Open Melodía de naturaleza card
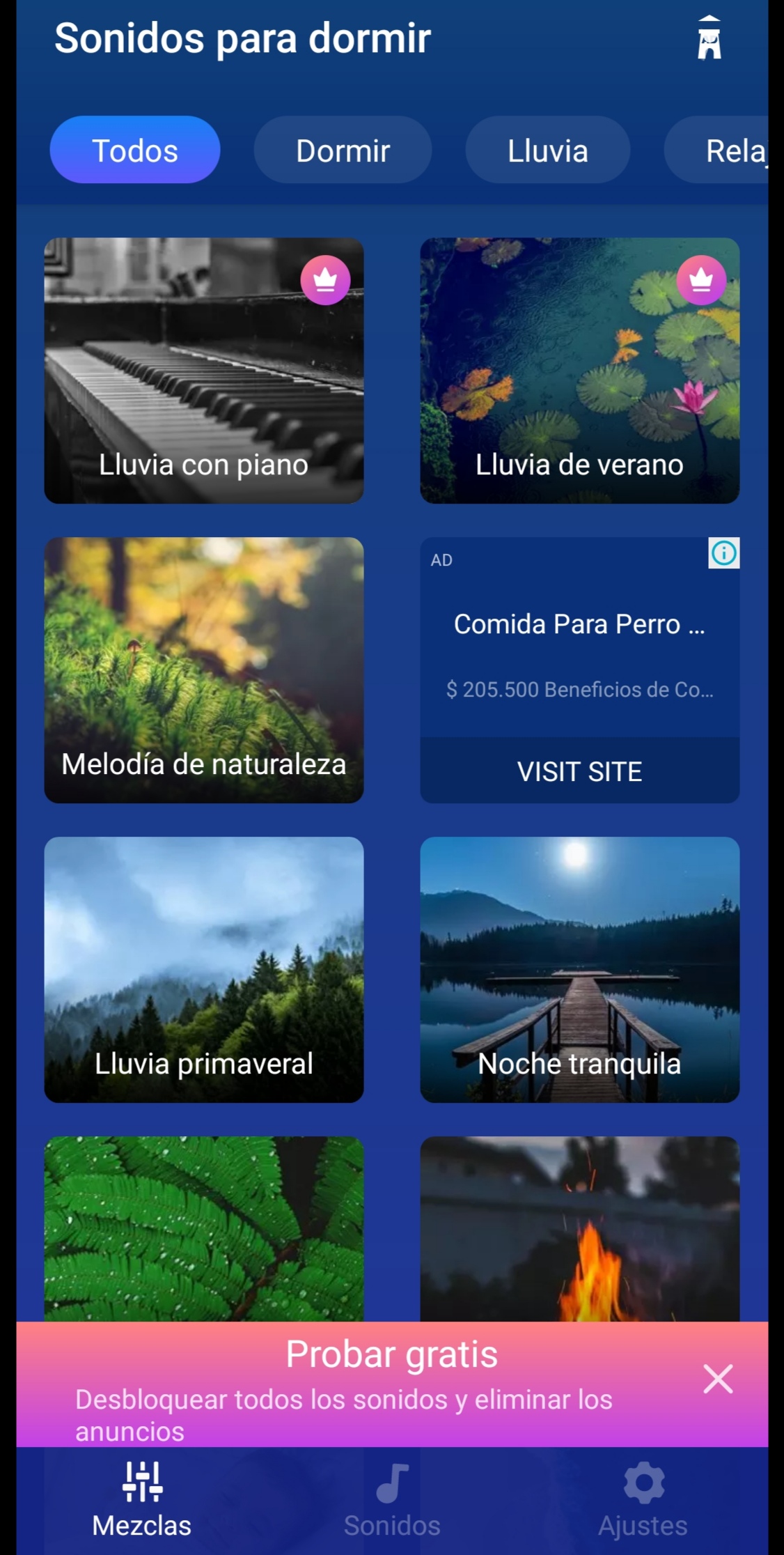The width and height of the screenshot is (784, 1555). pyautogui.click(x=204, y=670)
